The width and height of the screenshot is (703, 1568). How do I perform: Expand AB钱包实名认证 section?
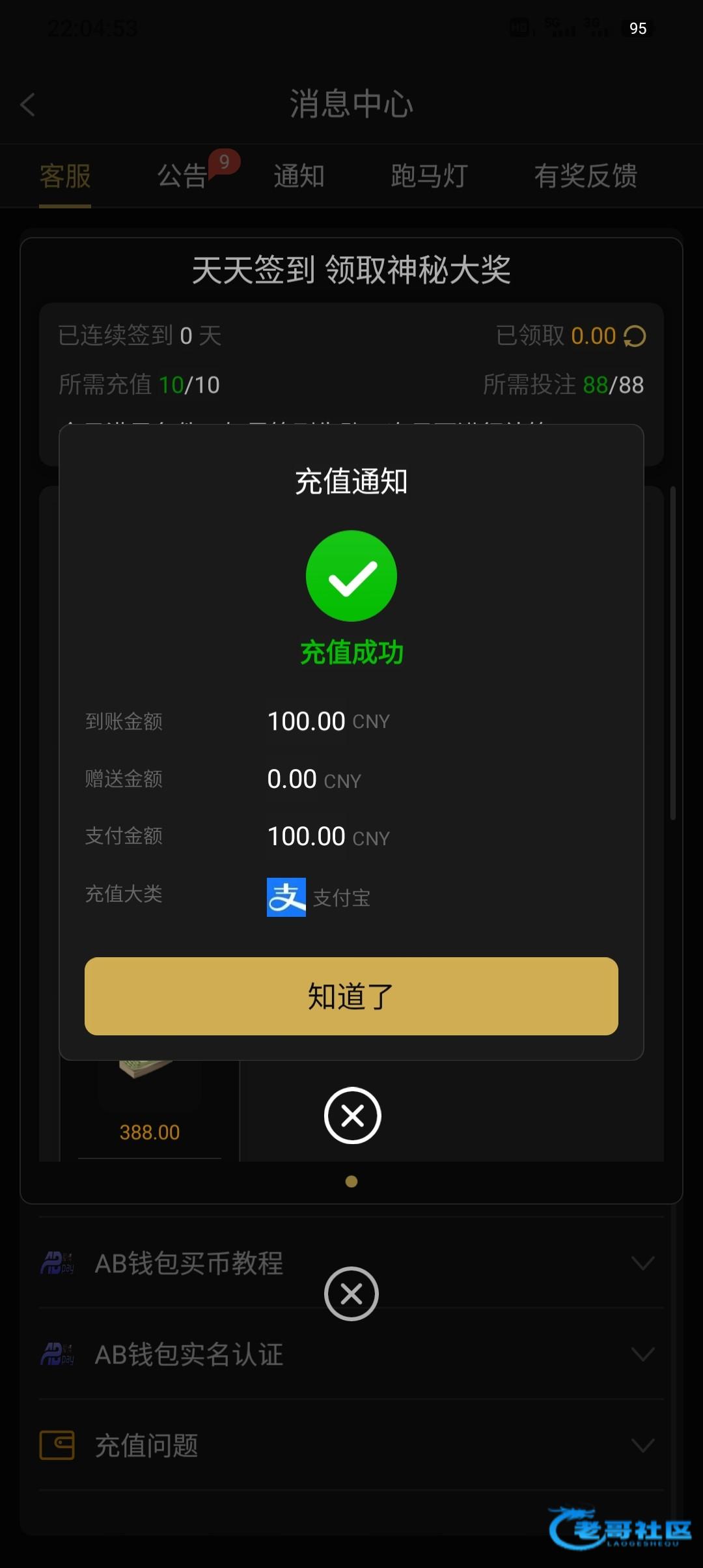351,1354
